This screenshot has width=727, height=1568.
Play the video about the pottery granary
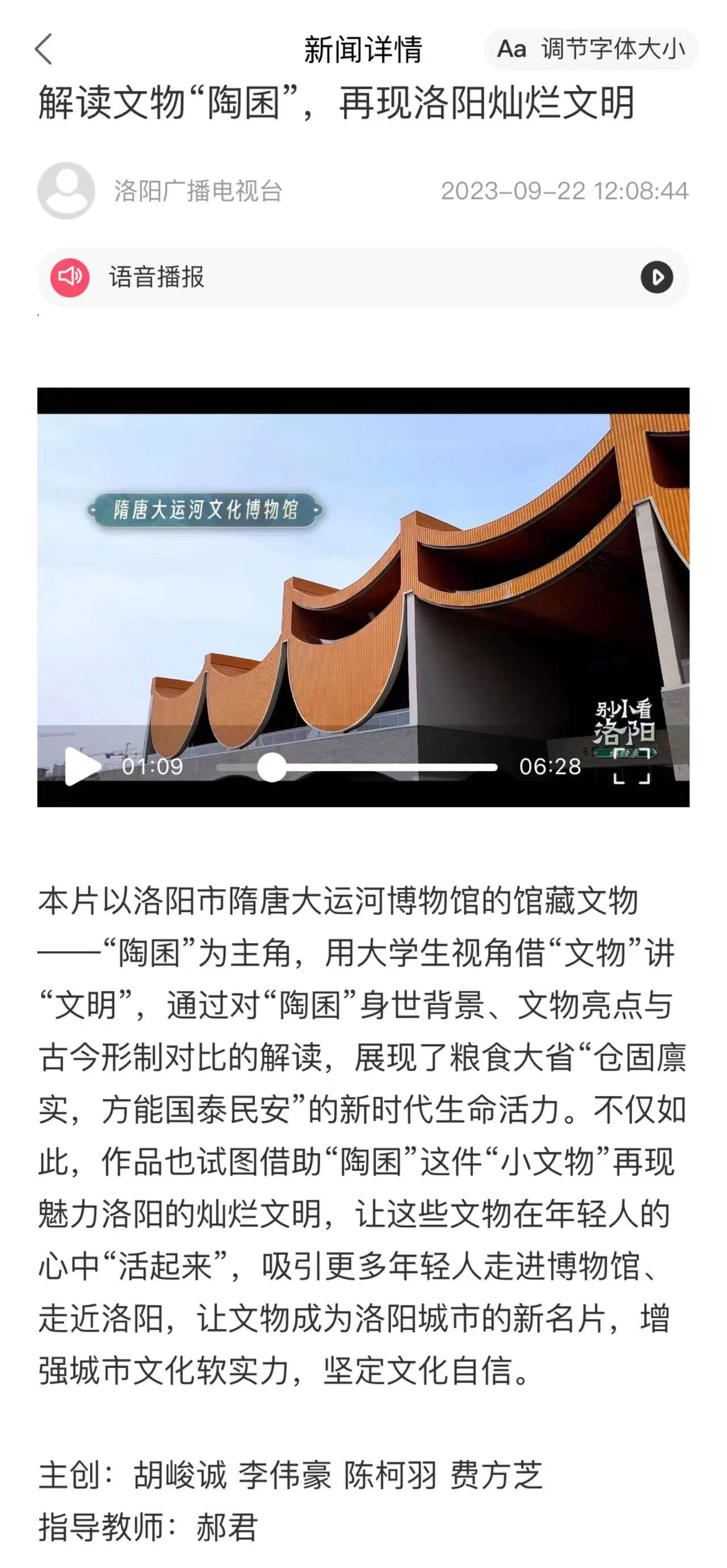(x=82, y=766)
